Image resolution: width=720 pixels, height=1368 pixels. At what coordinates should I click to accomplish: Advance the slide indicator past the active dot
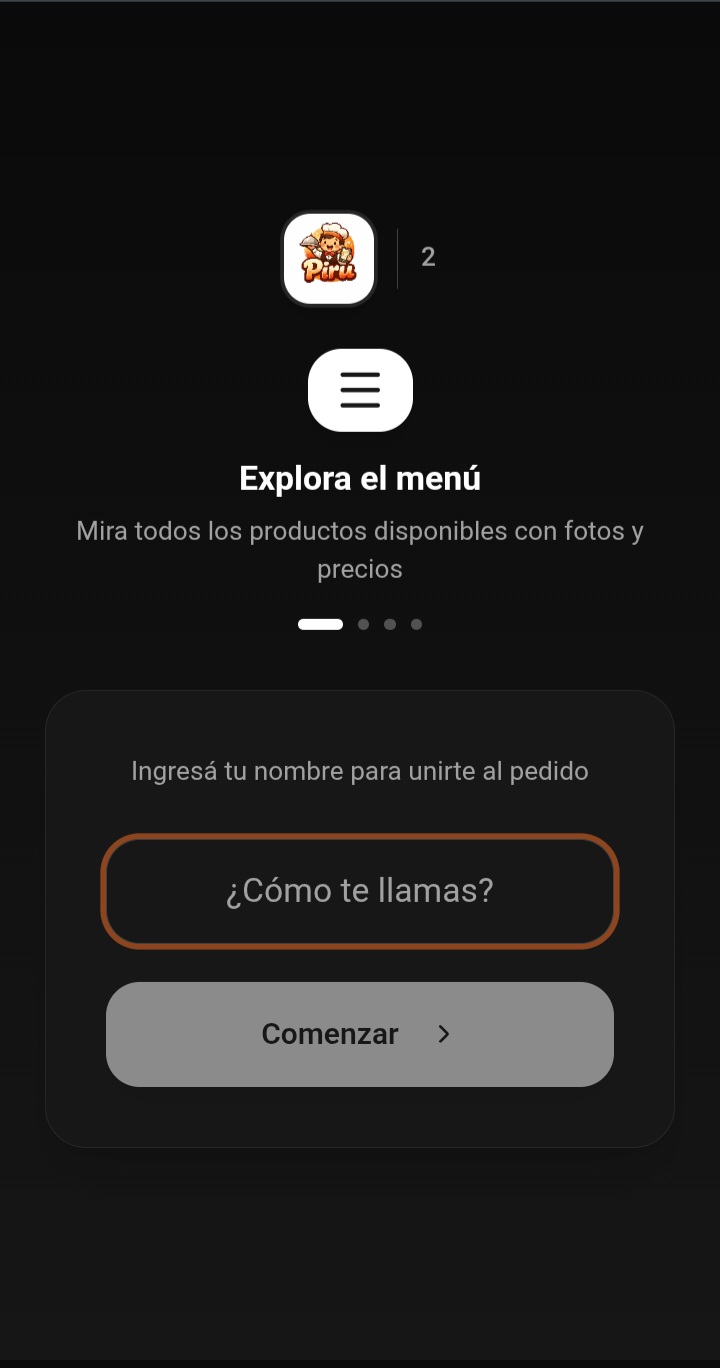coord(363,623)
